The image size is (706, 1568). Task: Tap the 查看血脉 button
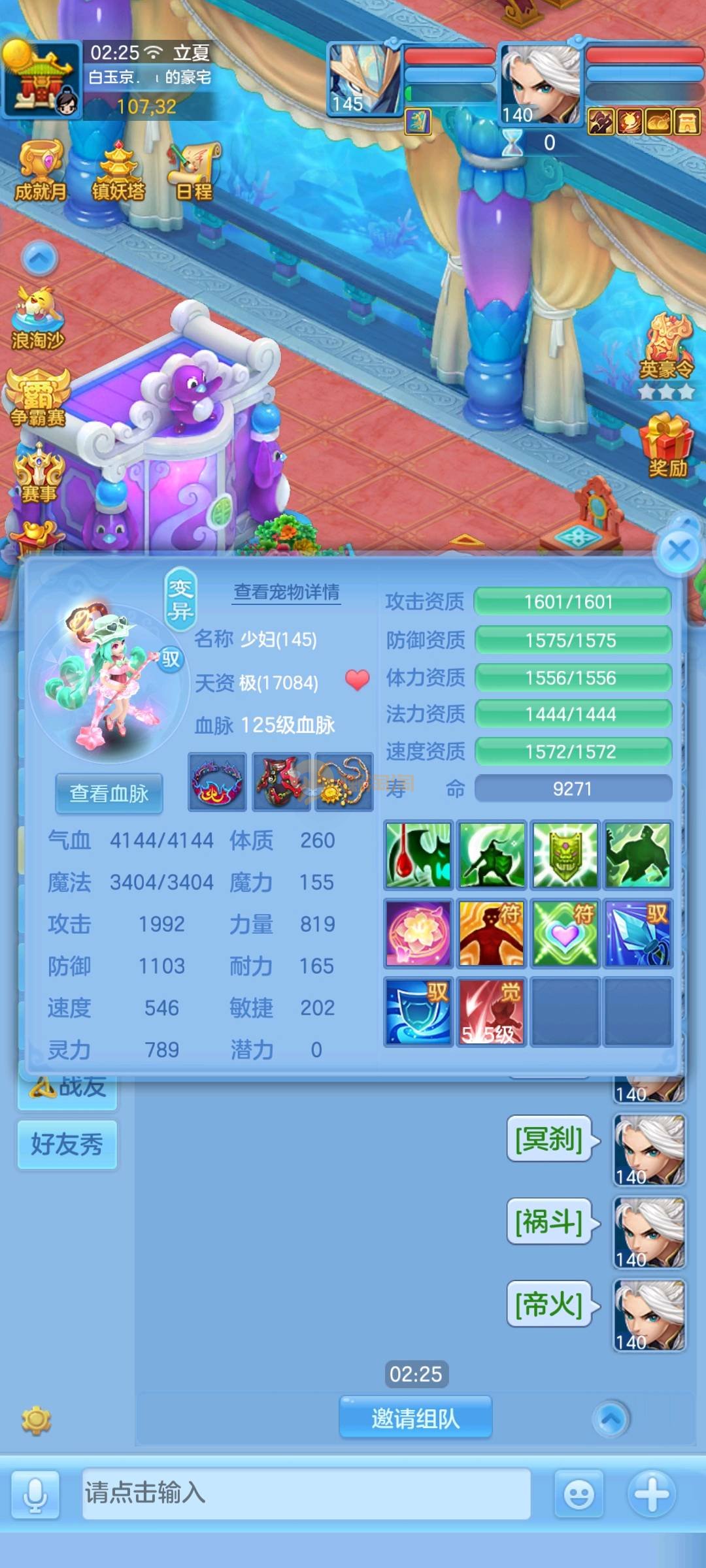(x=109, y=793)
